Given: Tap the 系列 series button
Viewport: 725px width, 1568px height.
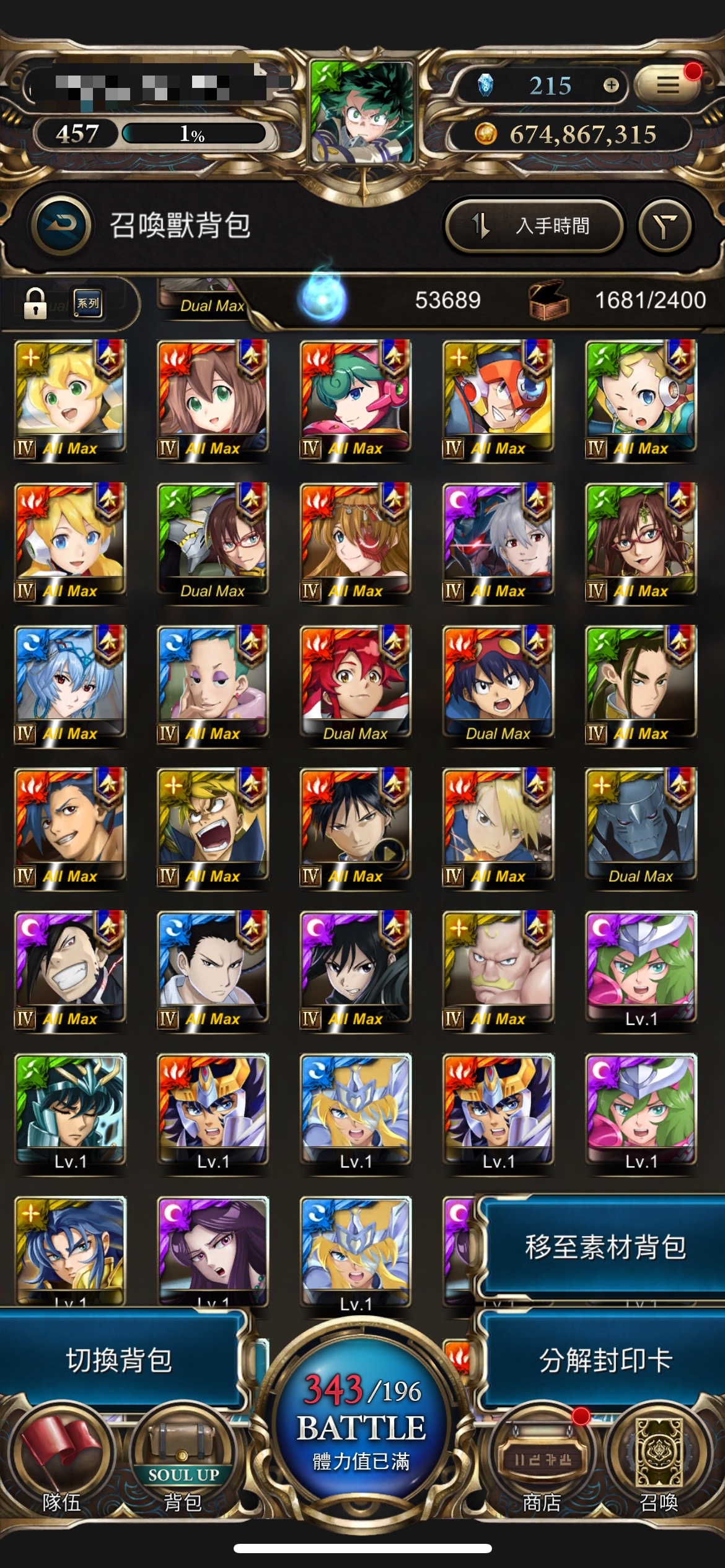Looking at the screenshot, I should [88, 303].
